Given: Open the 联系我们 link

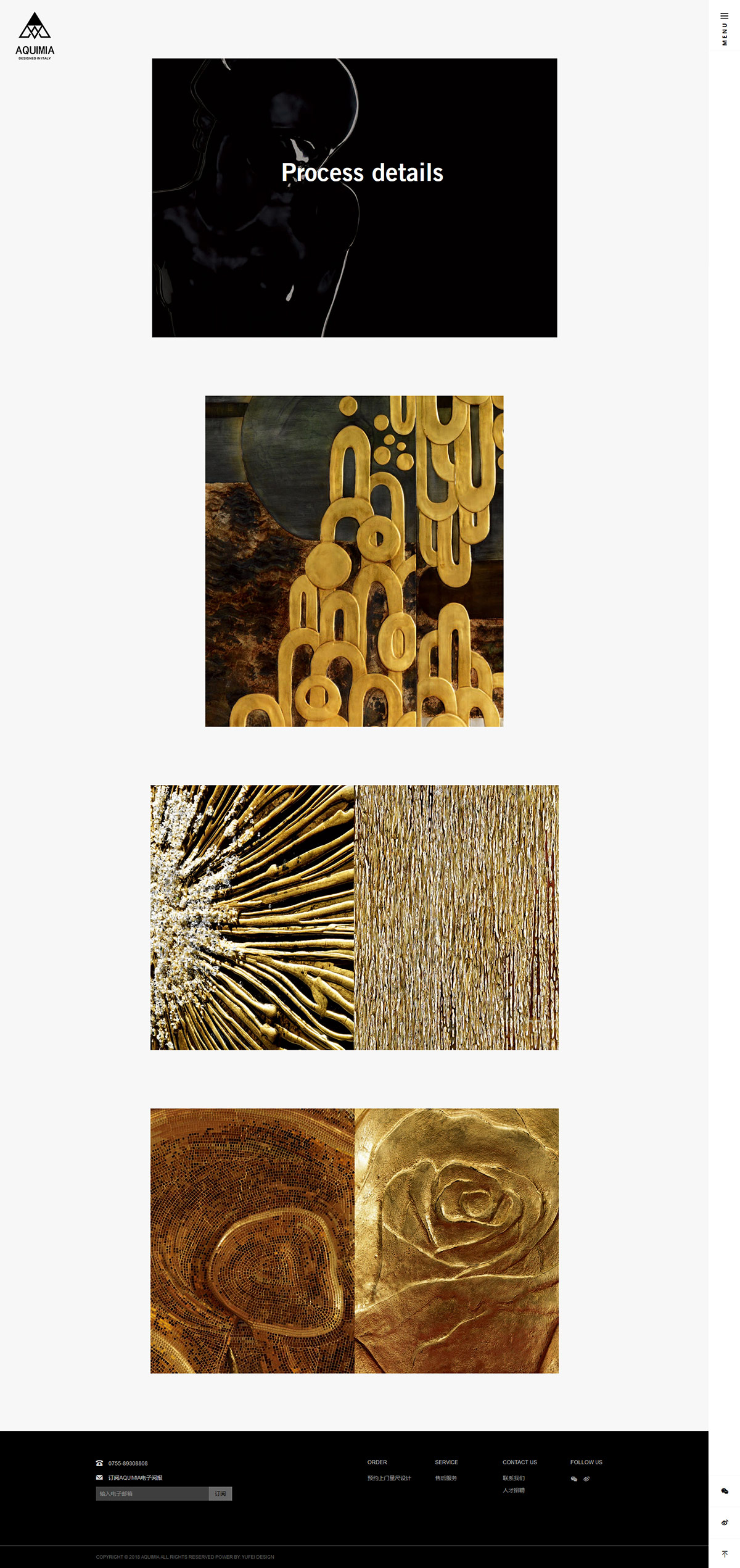Looking at the screenshot, I should (513, 1478).
